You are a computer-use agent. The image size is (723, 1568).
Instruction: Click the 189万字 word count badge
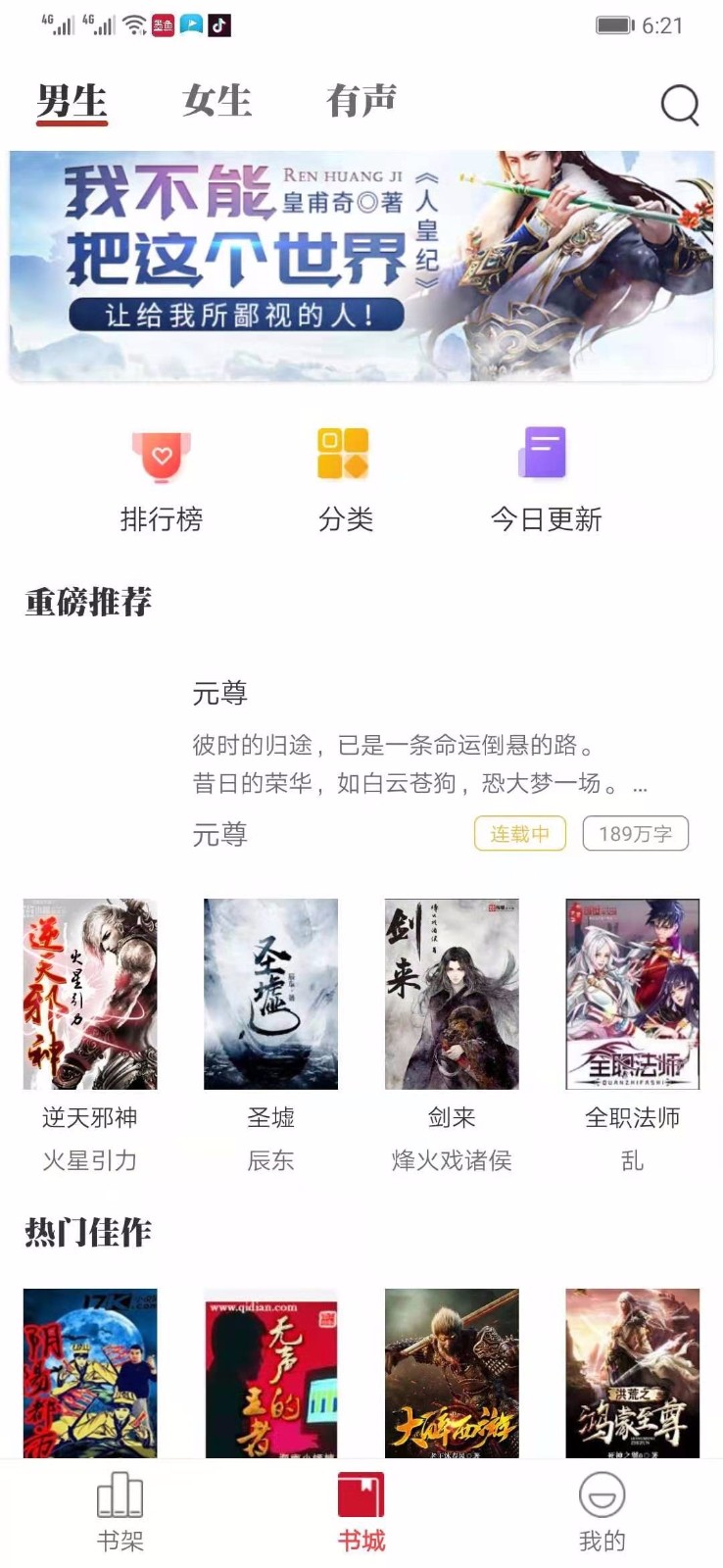pos(637,834)
